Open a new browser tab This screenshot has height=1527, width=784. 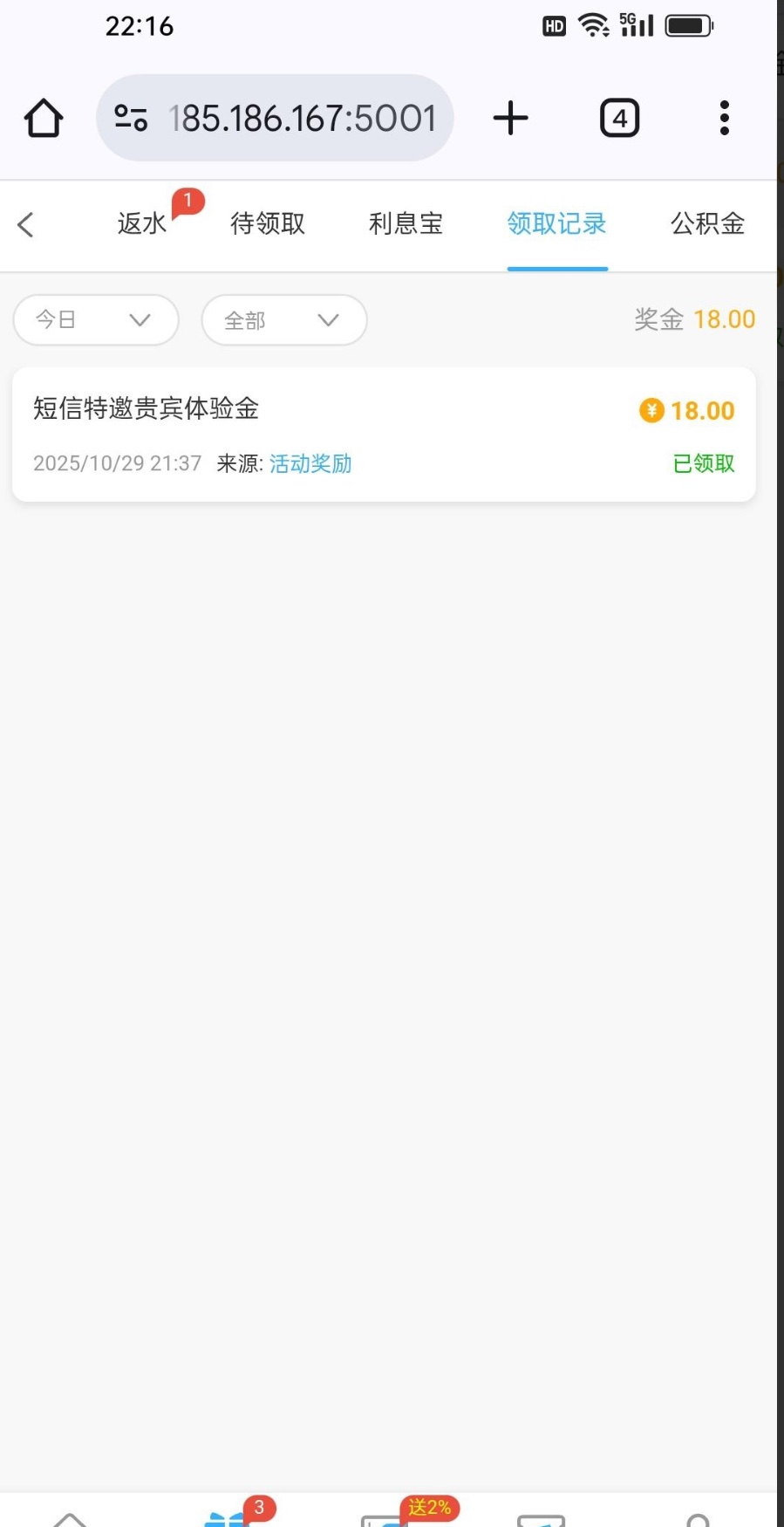[x=510, y=118]
